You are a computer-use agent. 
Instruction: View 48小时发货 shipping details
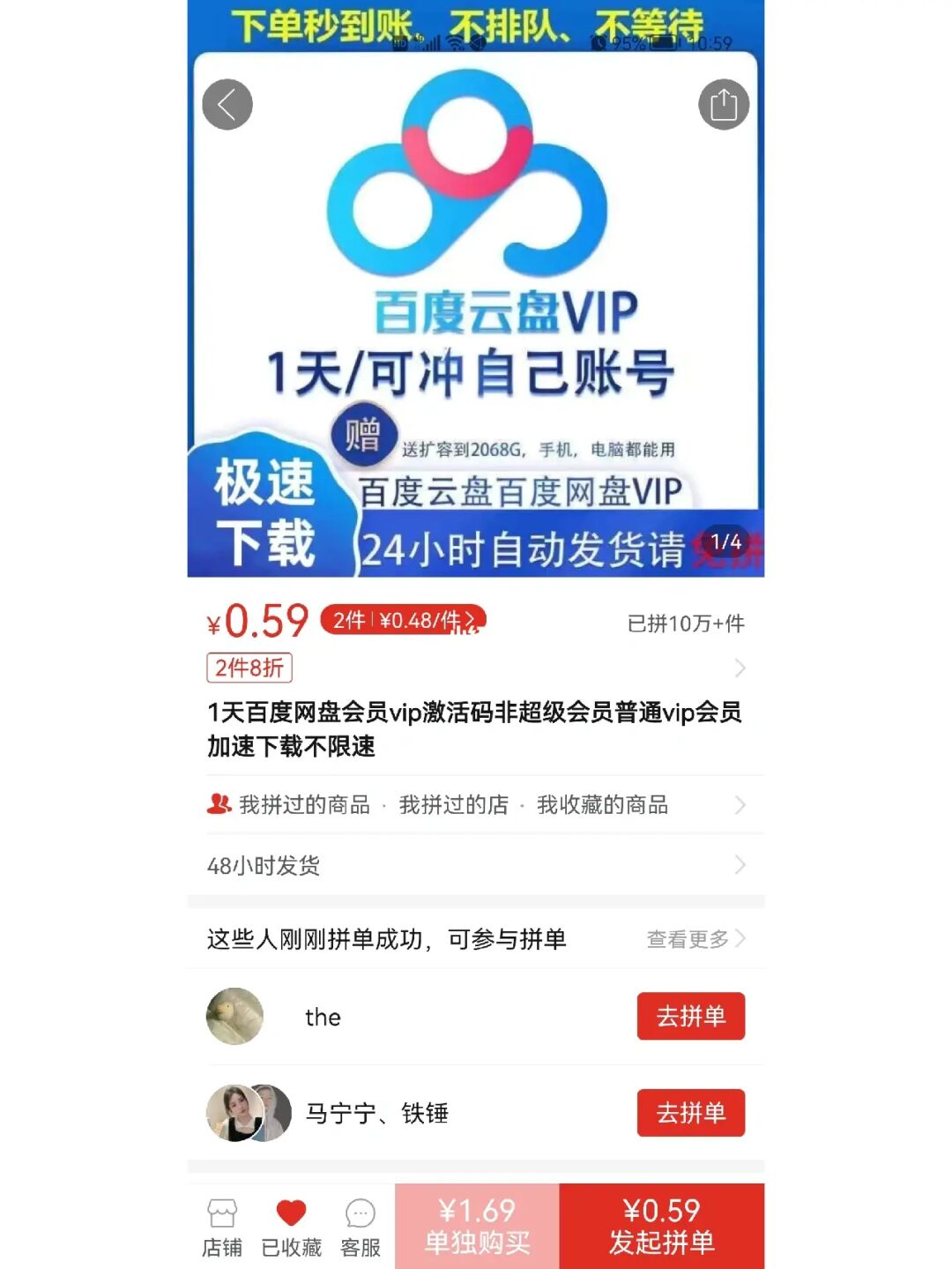pos(476,865)
